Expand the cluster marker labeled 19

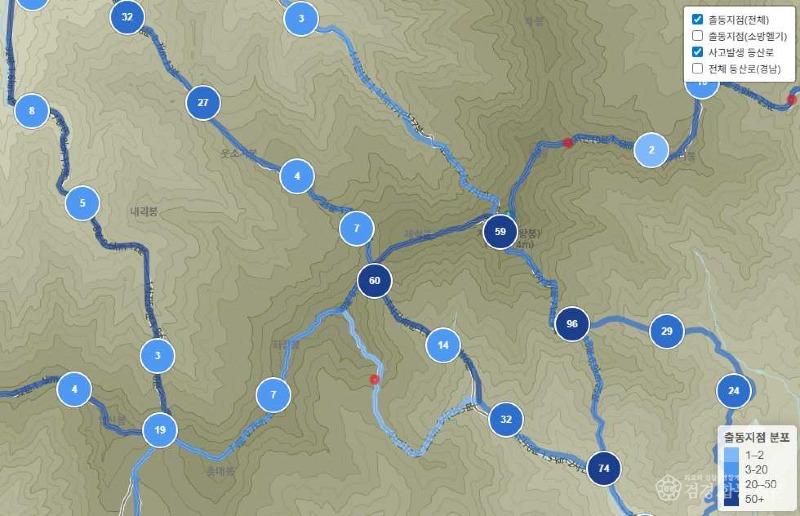click(x=159, y=430)
